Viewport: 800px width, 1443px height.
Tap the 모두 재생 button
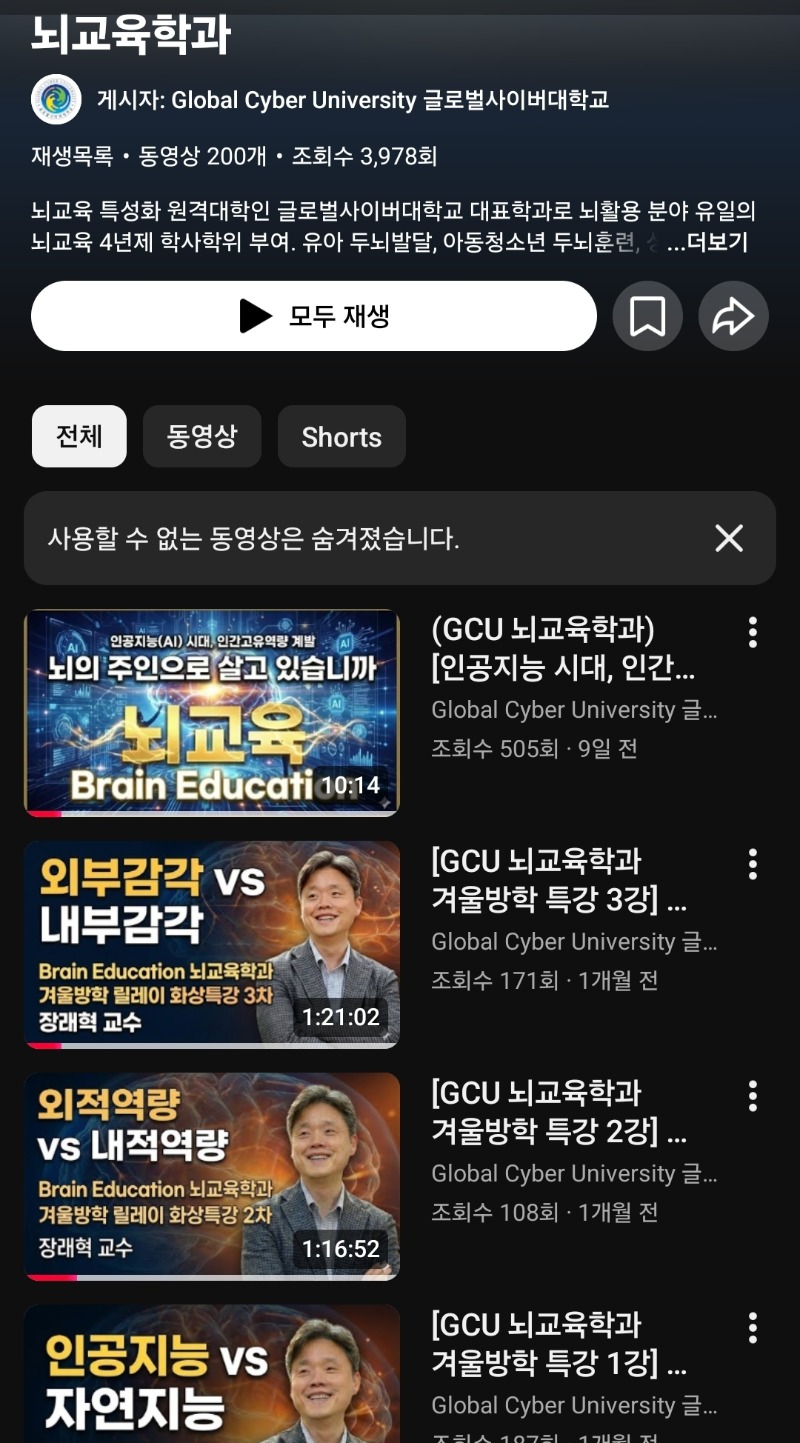pyautogui.click(x=314, y=315)
